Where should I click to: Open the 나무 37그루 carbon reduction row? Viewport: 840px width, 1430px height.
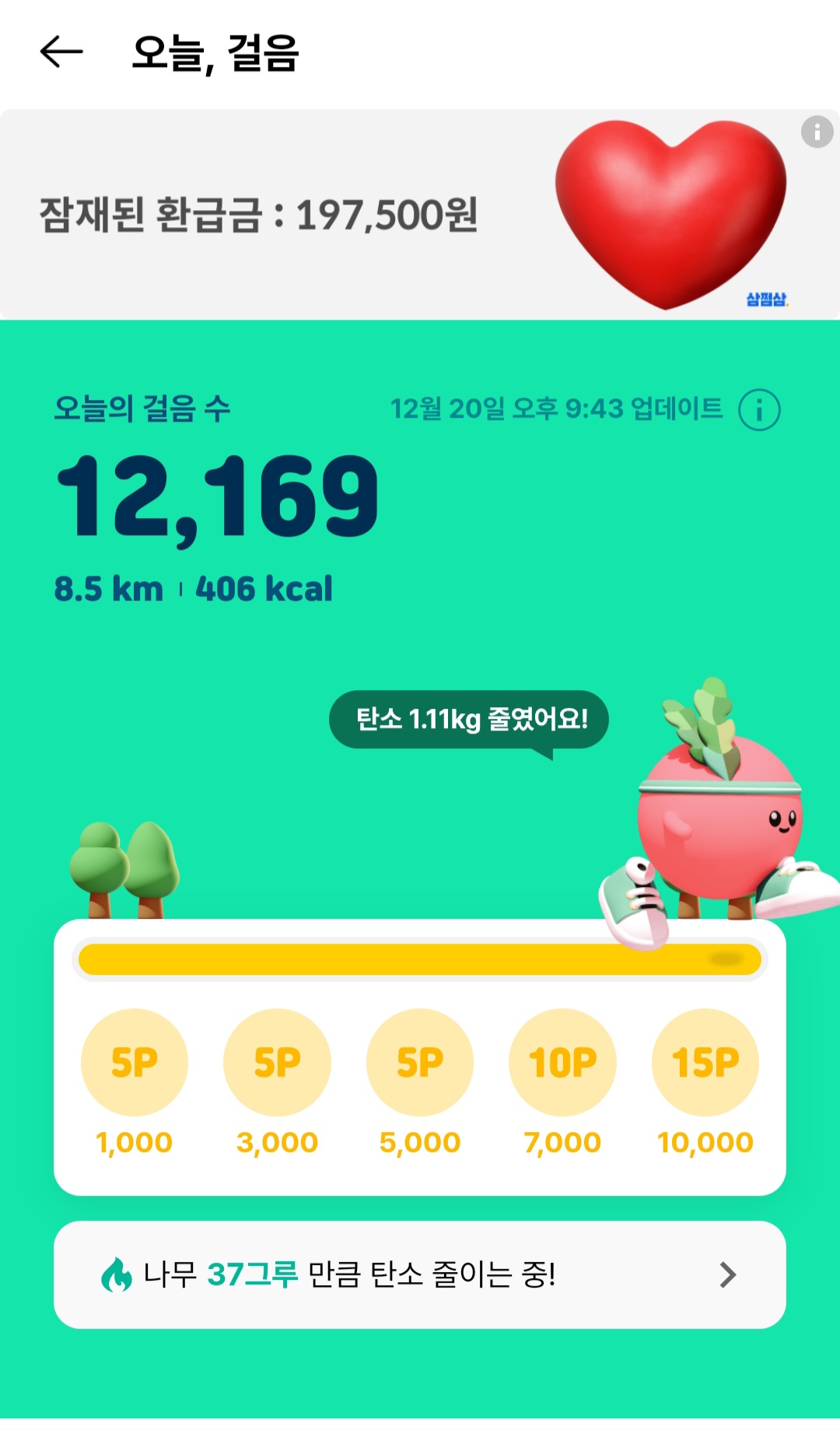[x=420, y=1274]
